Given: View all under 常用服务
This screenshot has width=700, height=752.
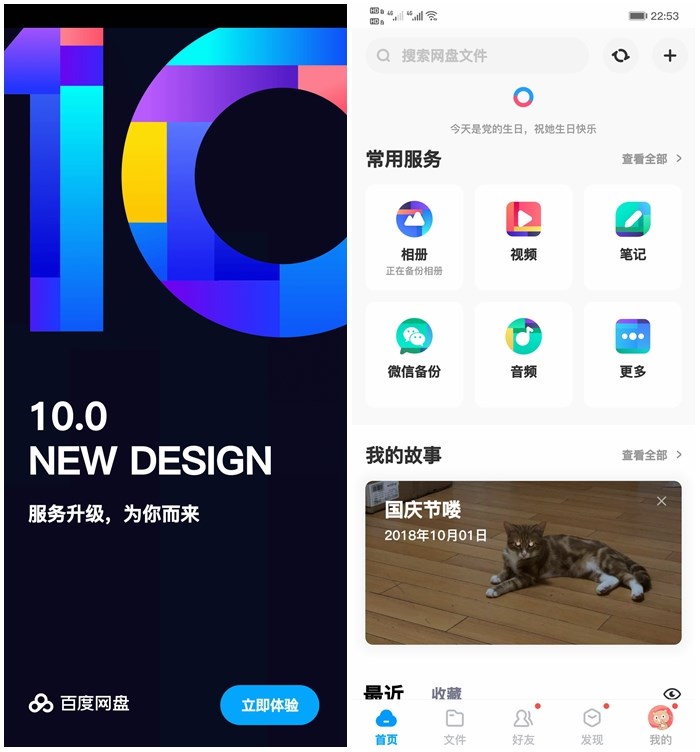Looking at the screenshot, I should point(651,159).
